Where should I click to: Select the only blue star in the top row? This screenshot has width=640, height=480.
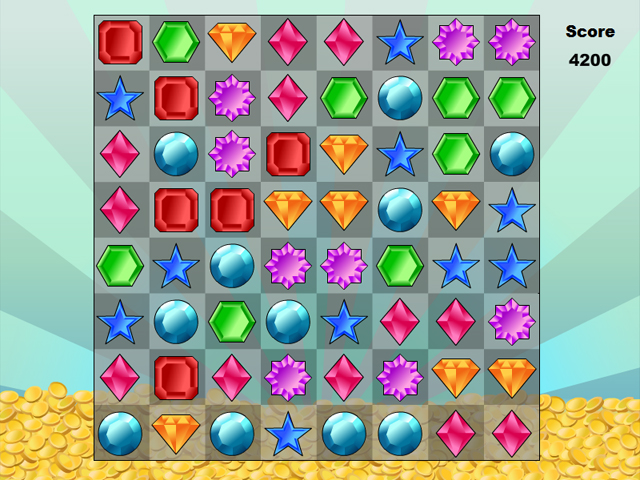click(x=400, y=42)
